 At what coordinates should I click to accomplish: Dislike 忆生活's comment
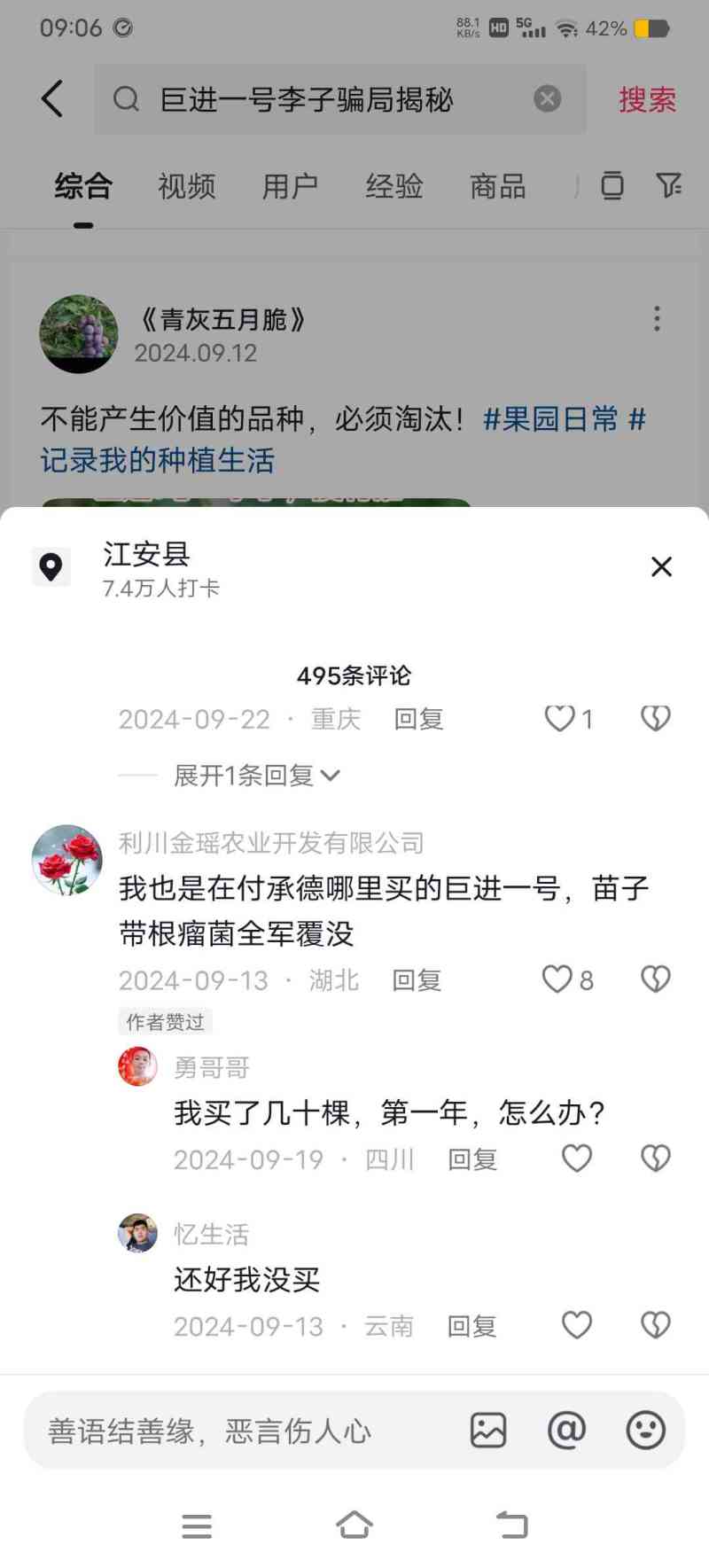(655, 1325)
